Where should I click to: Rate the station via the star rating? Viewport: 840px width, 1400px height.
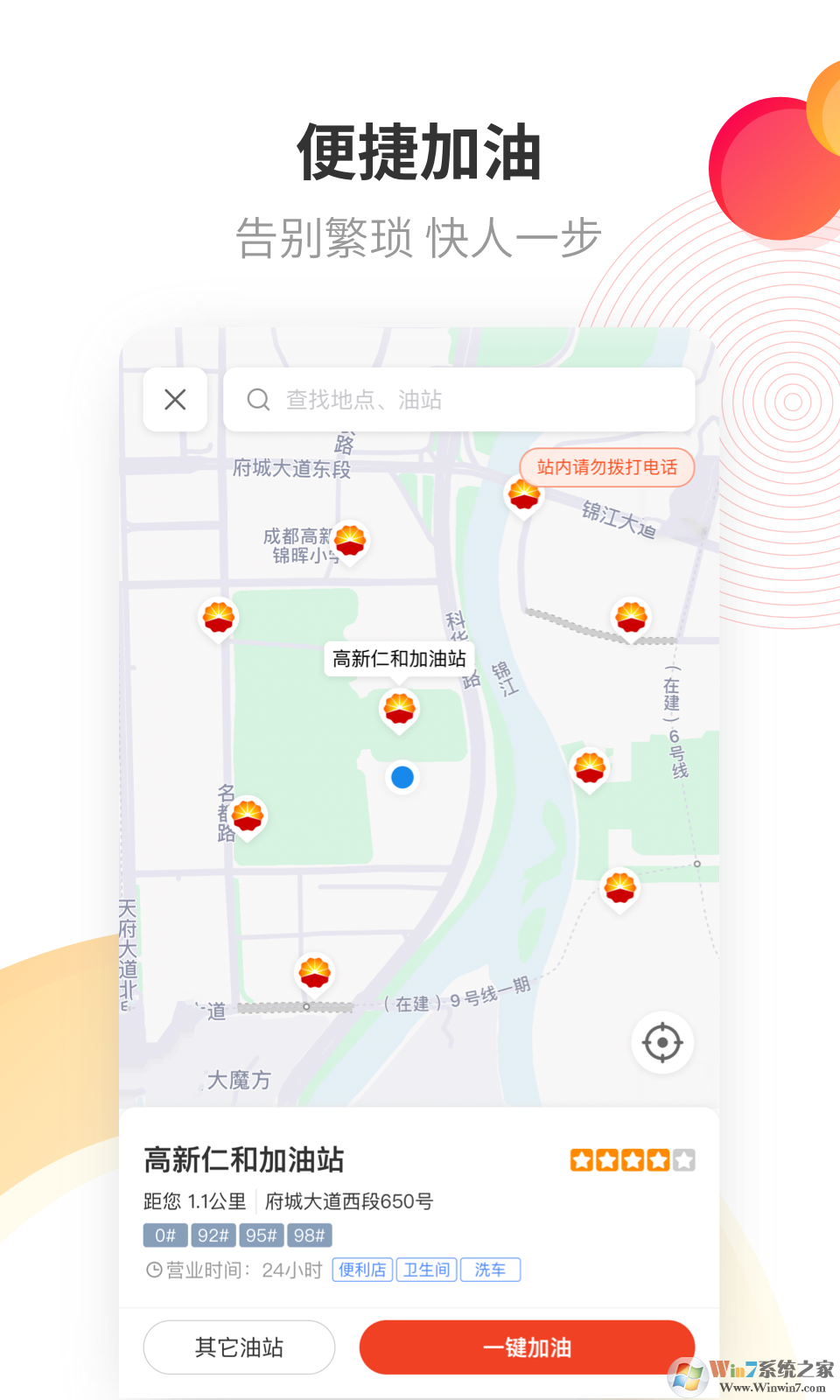tap(632, 1159)
